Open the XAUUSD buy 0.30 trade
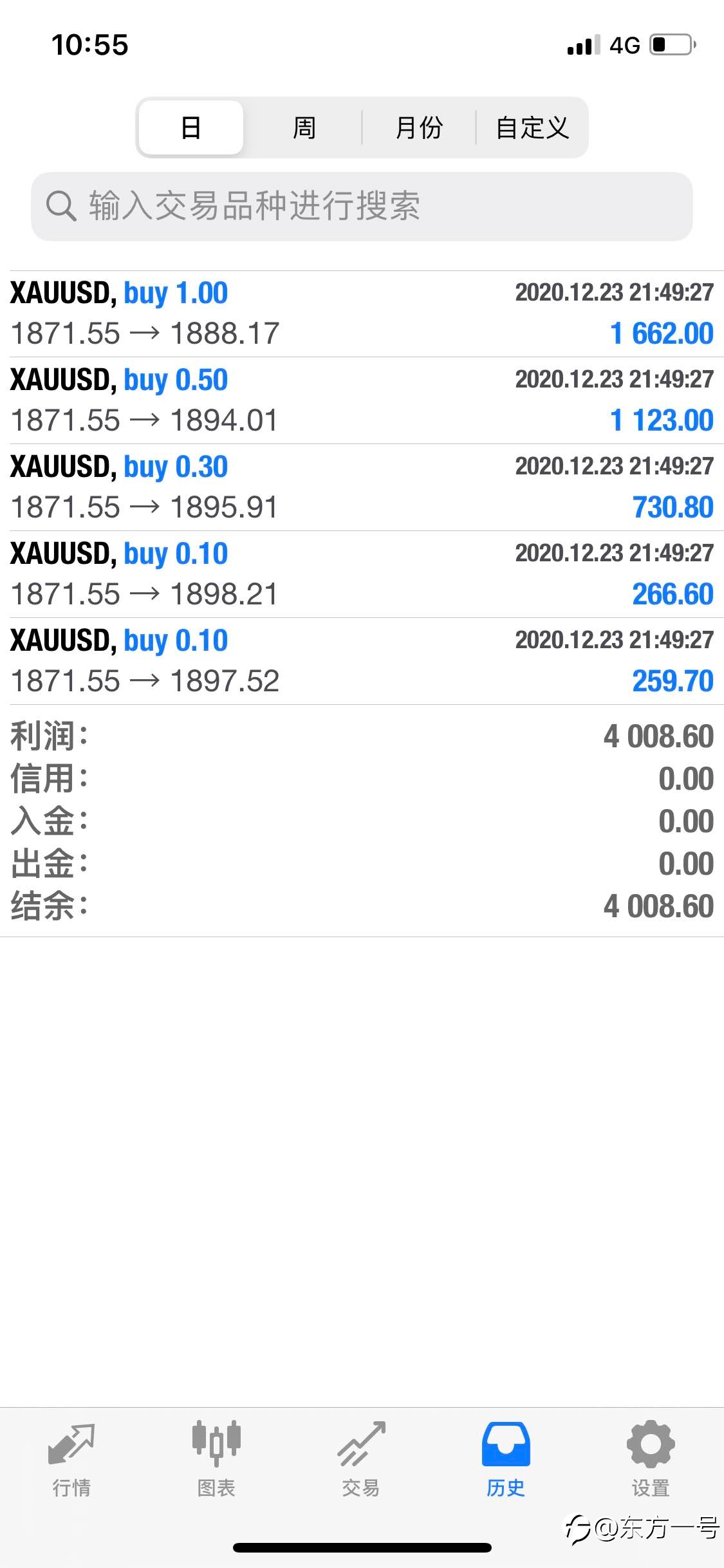 tap(362, 487)
